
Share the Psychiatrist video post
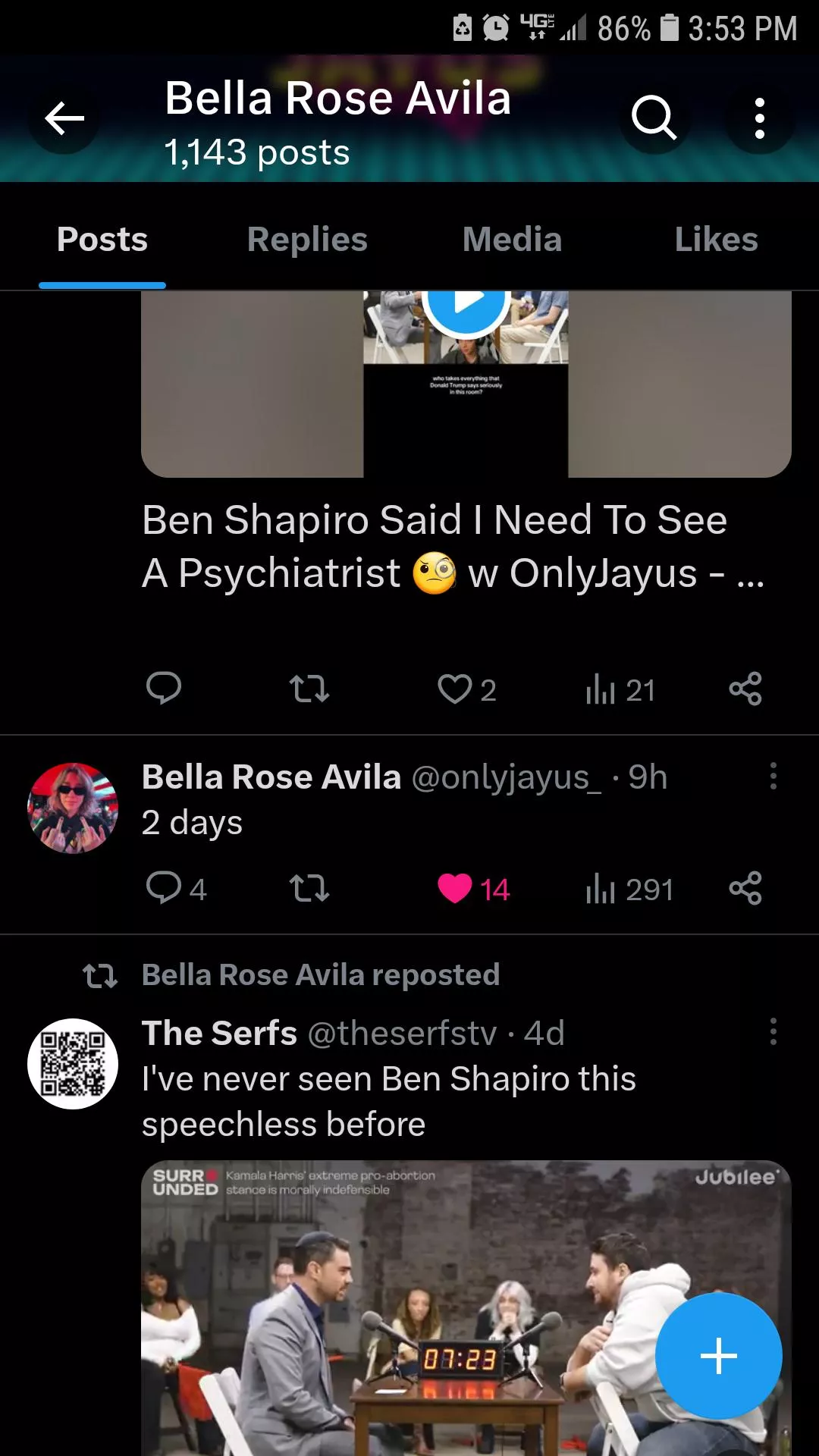[745, 689]
